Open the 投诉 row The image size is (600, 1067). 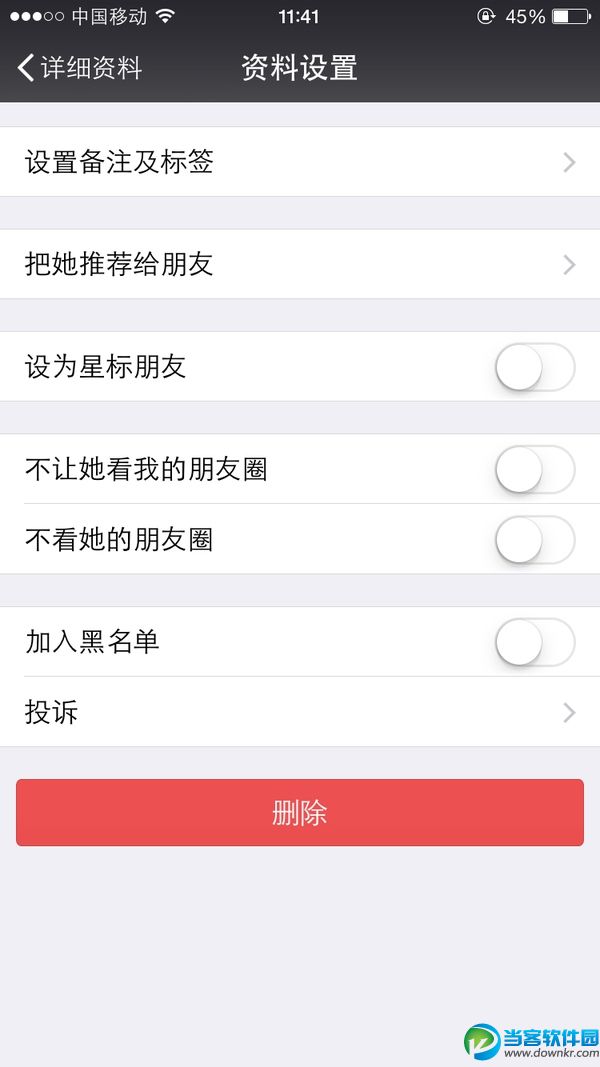pos(300,712)
